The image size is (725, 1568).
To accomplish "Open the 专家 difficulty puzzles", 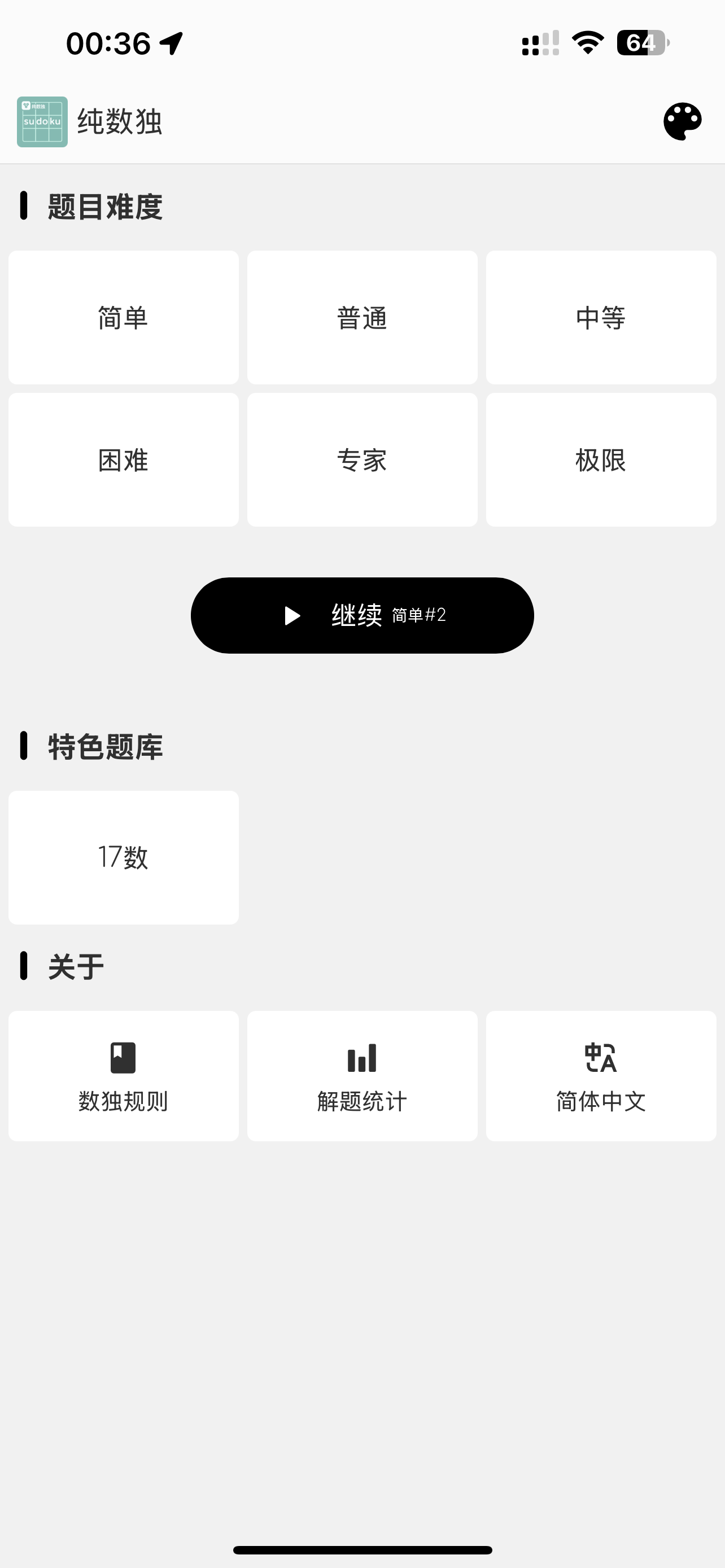I will pyautogui.click(x=362, y=460).
